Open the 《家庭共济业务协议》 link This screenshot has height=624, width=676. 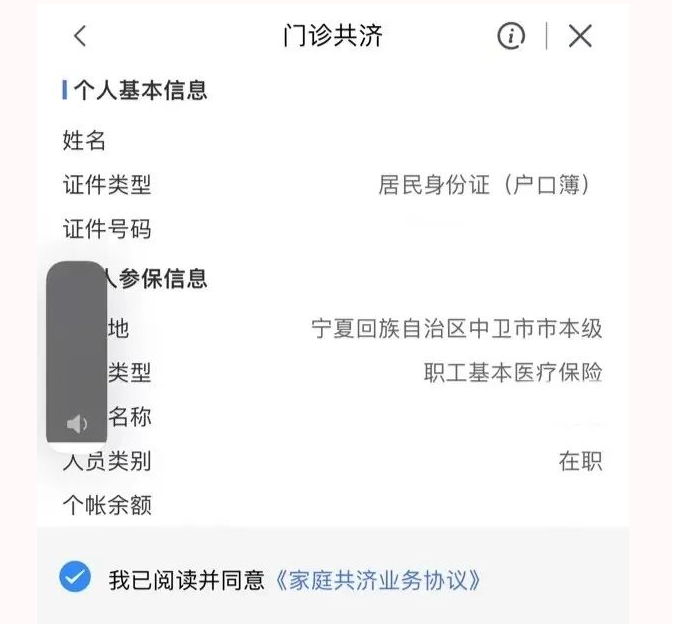tap(381, 579)
